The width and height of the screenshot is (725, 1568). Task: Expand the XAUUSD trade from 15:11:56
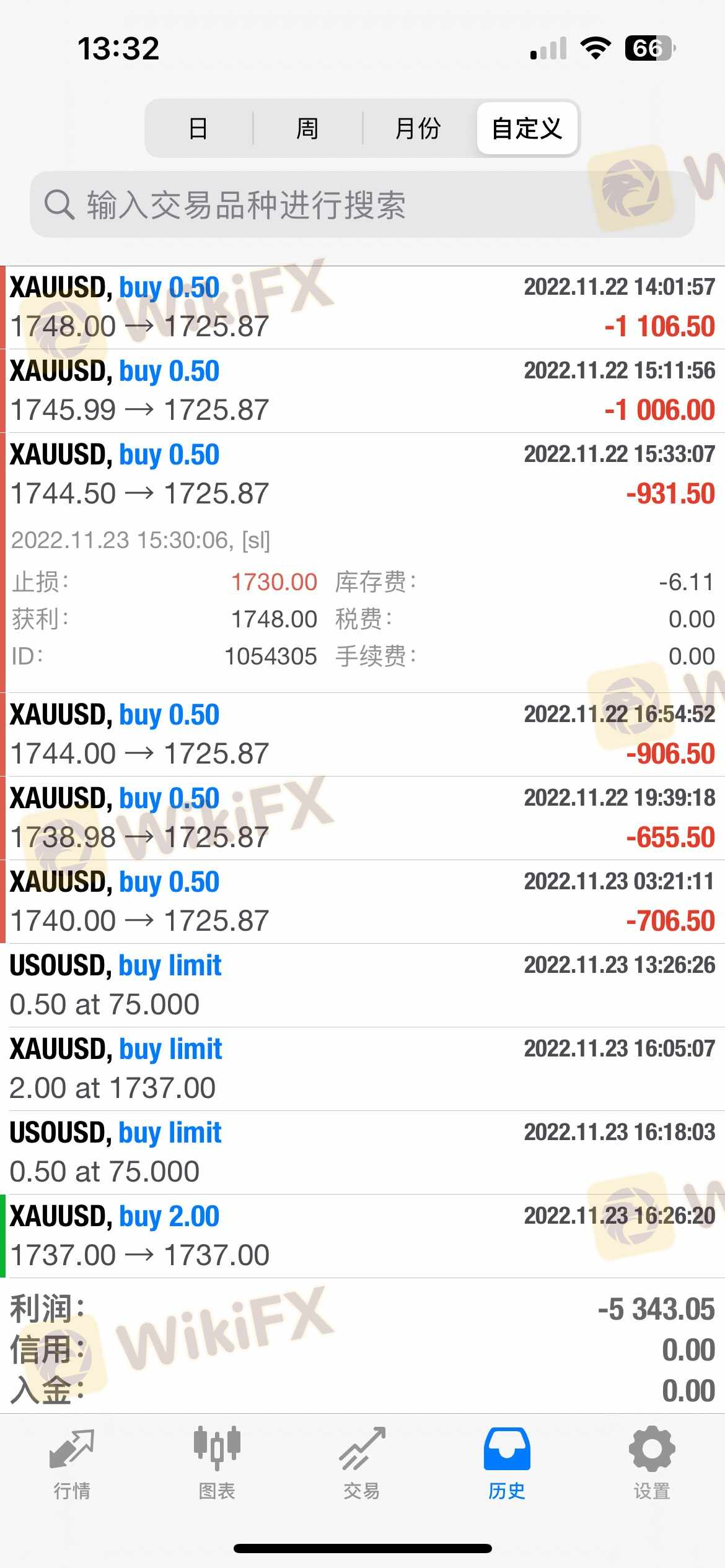[x=362, y=391]
